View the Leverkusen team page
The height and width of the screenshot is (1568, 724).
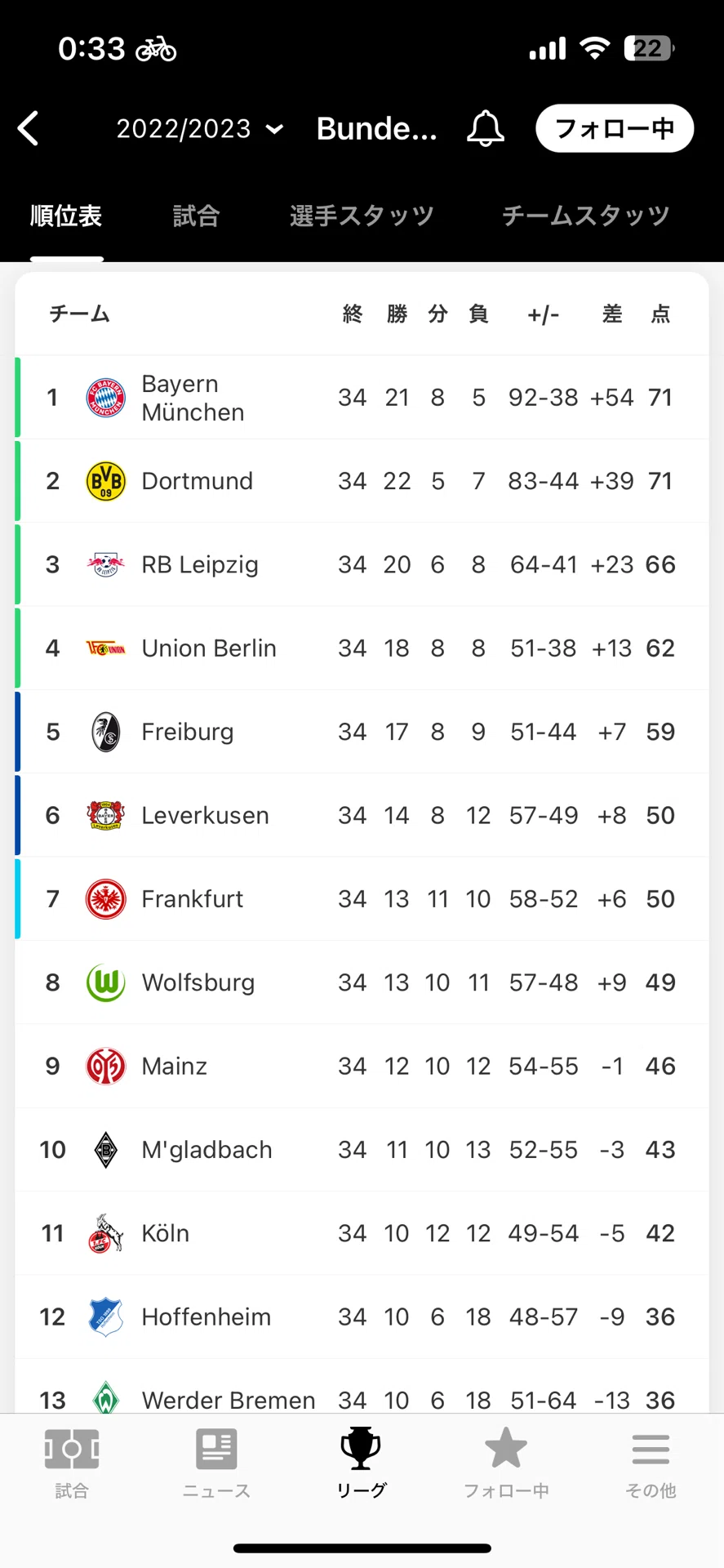click(x=362, y=815)
